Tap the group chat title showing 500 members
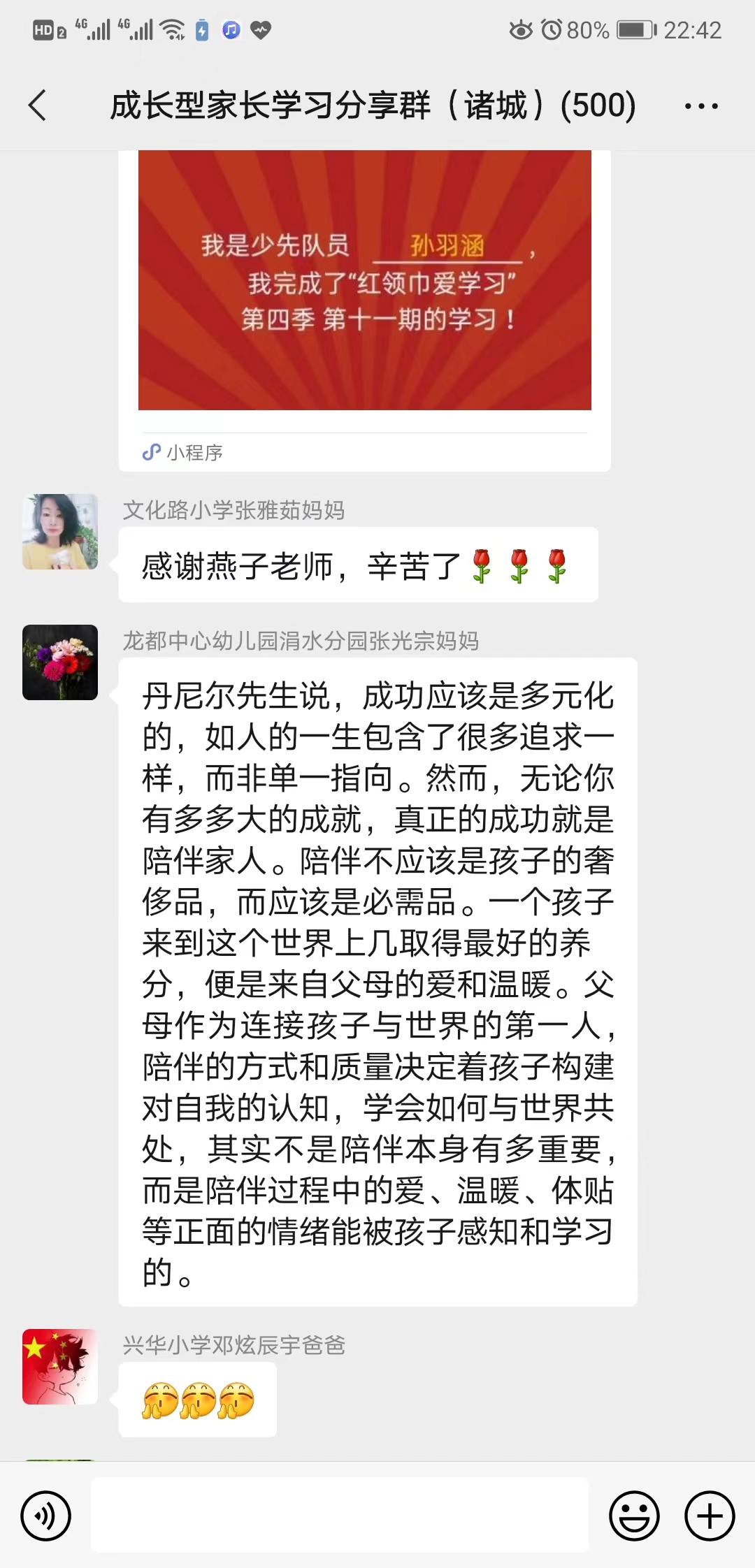The image size is (755, 1568). 374,105
